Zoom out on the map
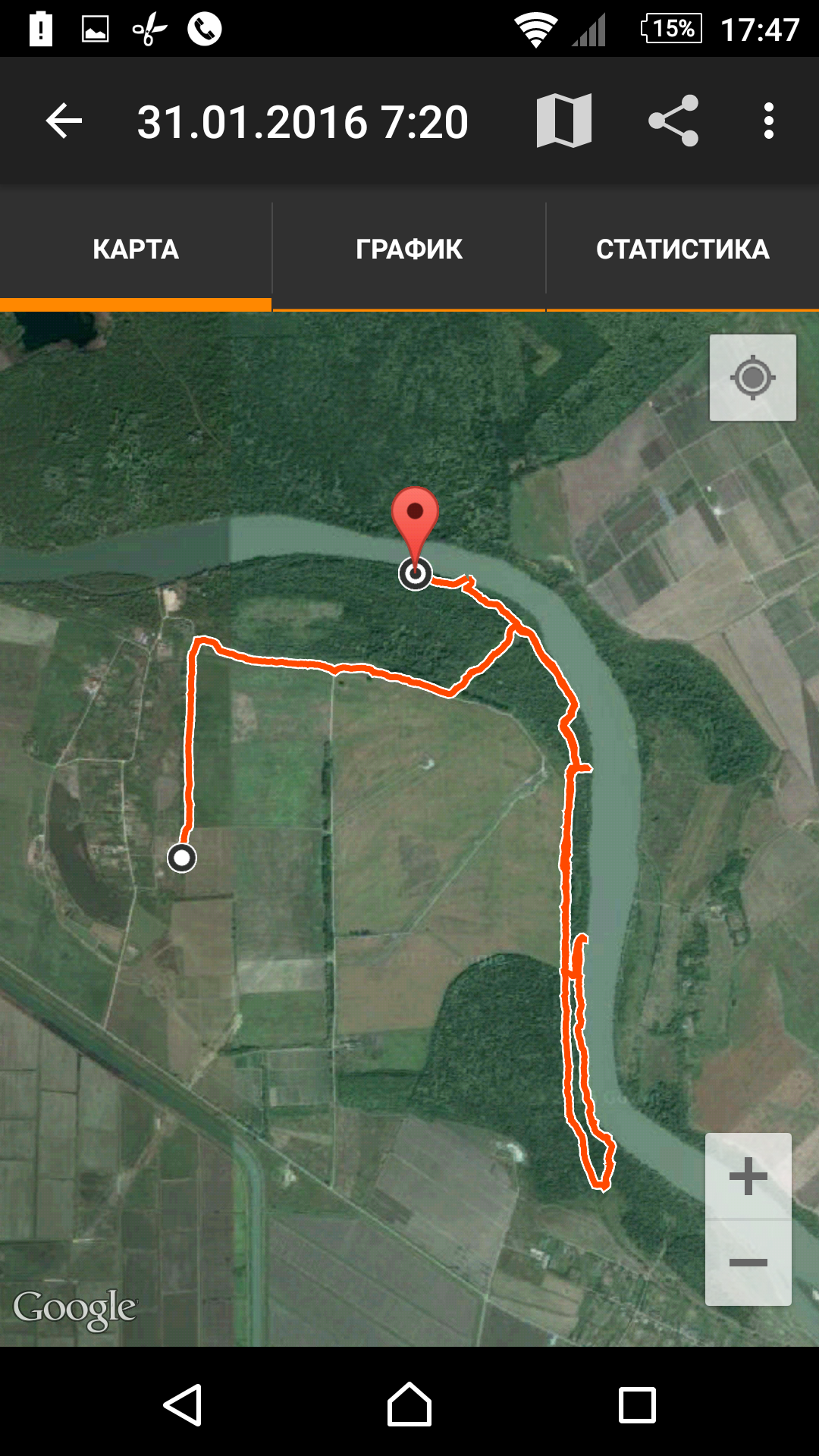 tap(748, 1263)
